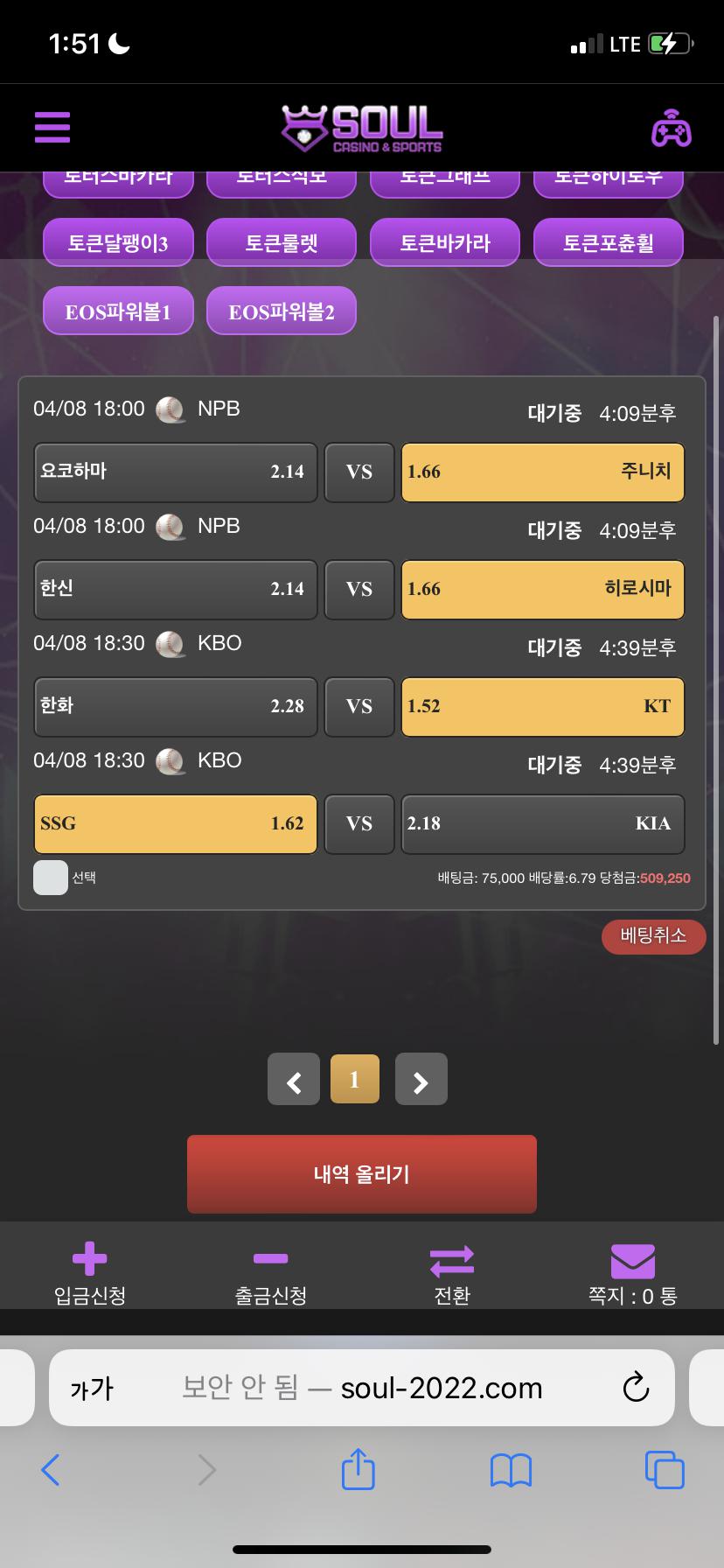Open EOS파워볼1

118,311
